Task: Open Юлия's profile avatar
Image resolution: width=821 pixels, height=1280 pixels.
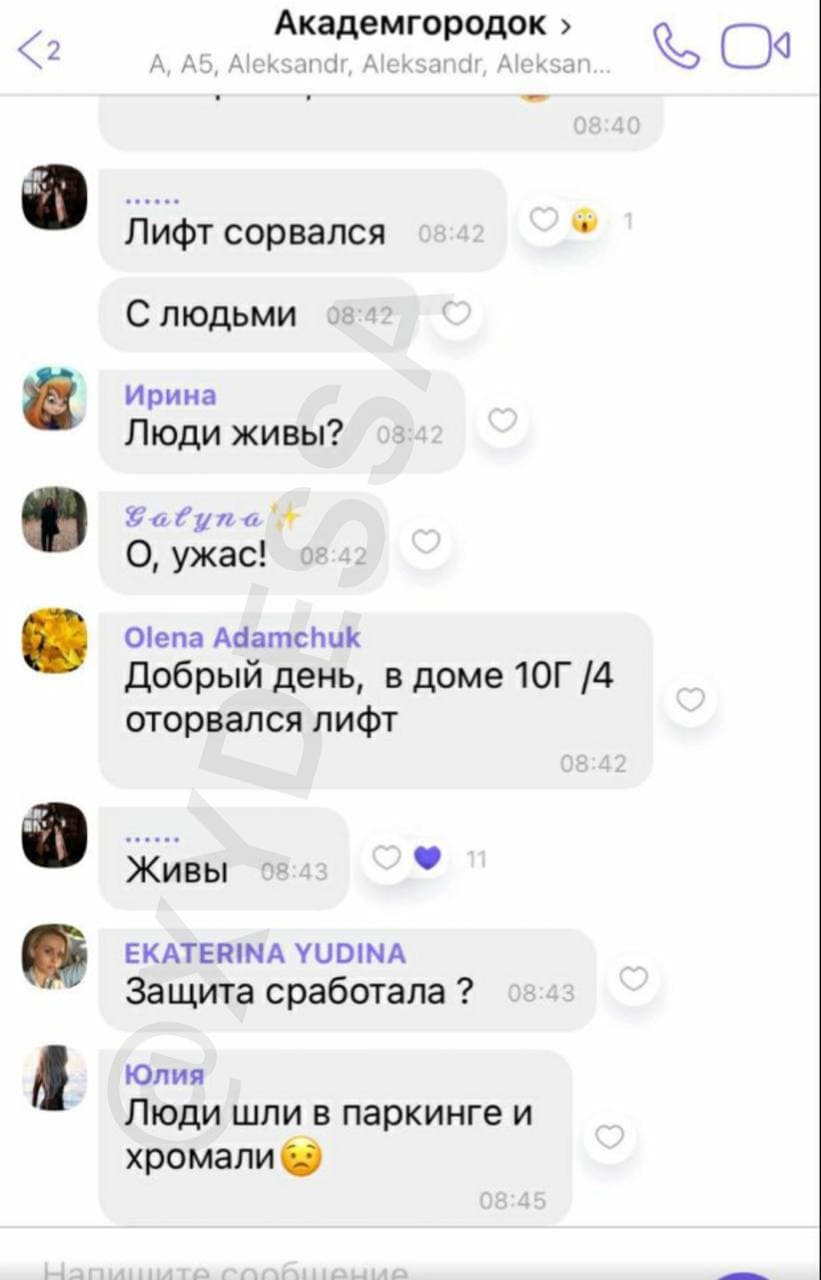Action: pyautogui.click(x=54, y=1078)
